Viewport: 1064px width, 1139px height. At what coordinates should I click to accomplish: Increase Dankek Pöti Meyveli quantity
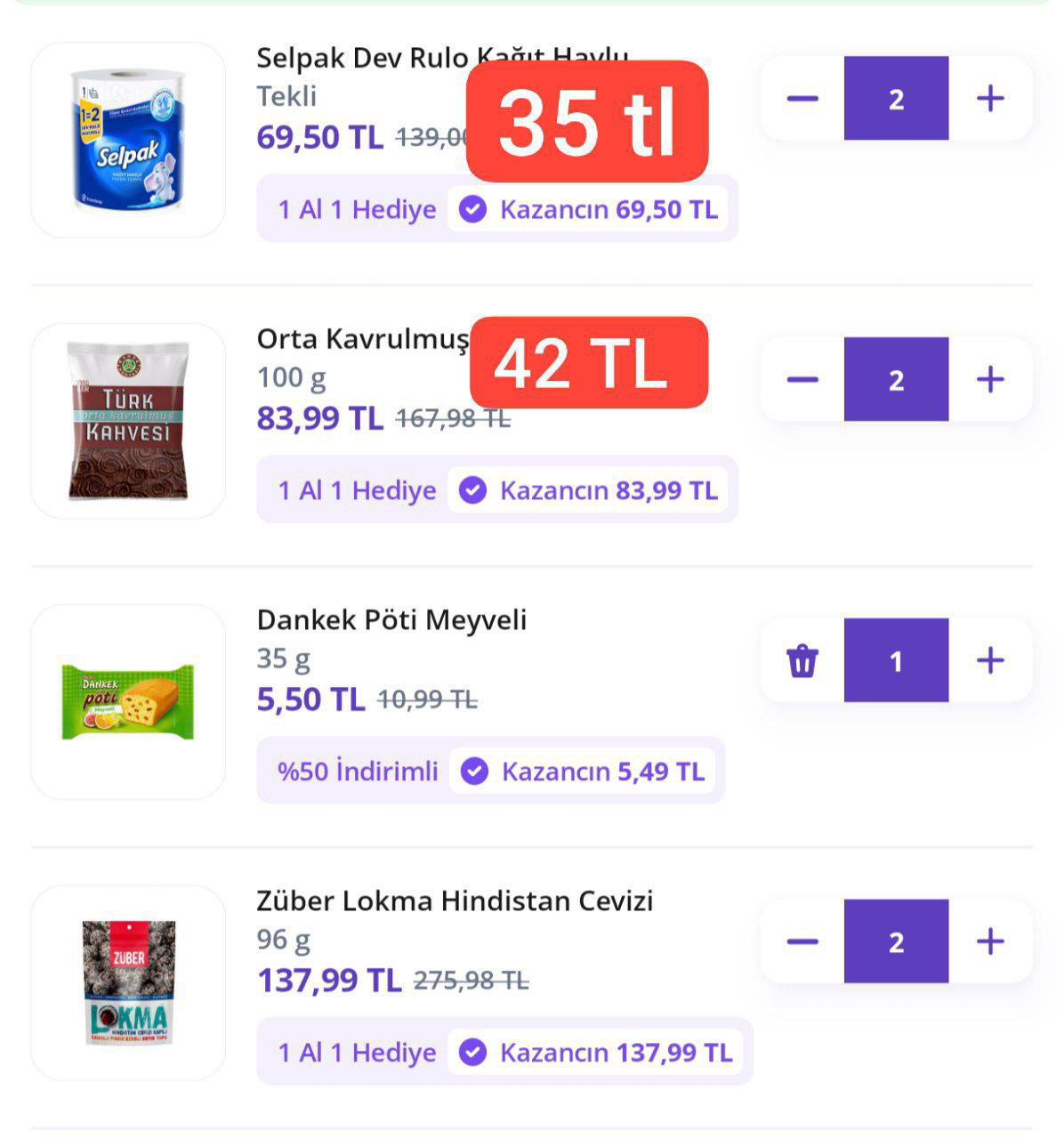pos(990,661)
